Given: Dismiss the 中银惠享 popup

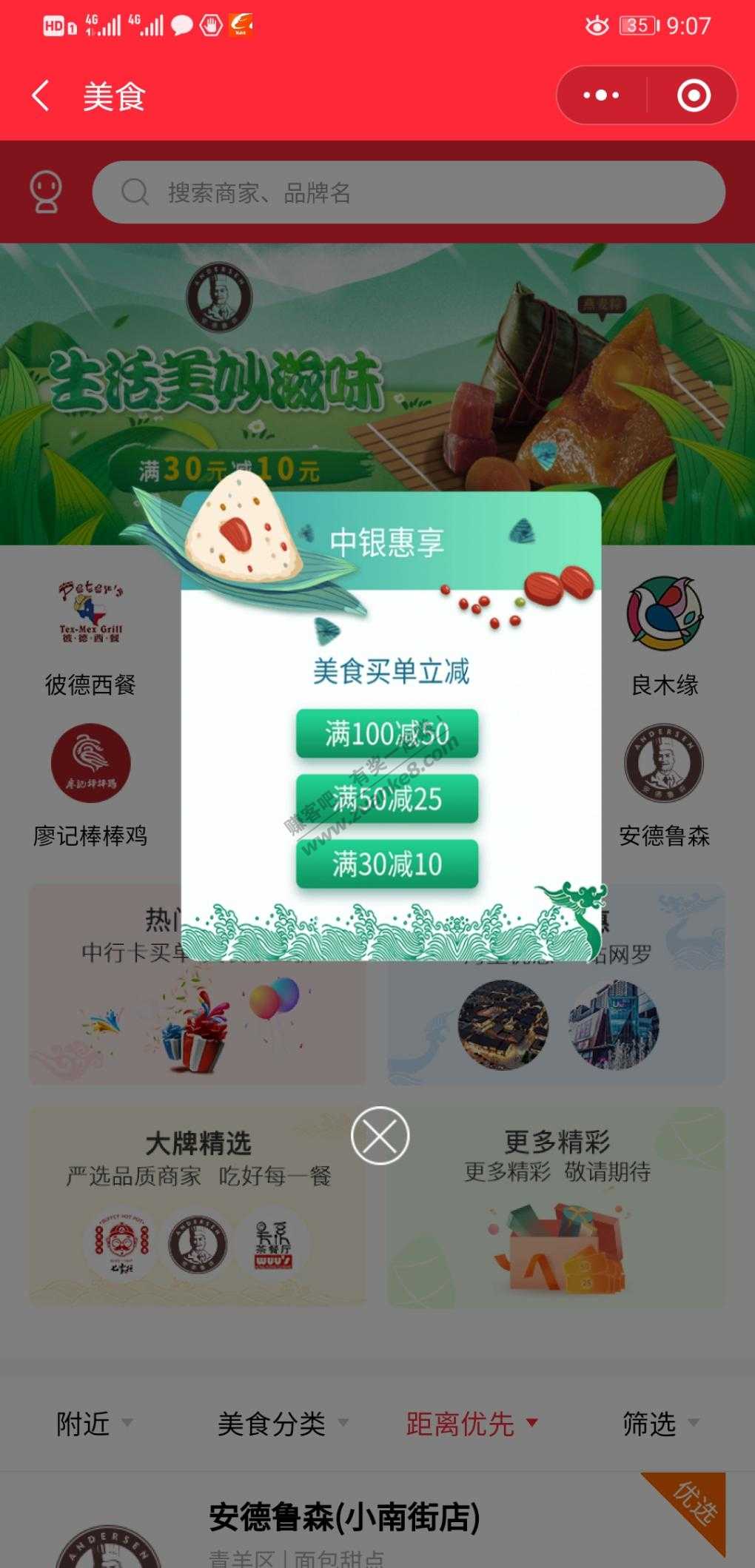Looking at the screenshot, I should click(380, 1135).
